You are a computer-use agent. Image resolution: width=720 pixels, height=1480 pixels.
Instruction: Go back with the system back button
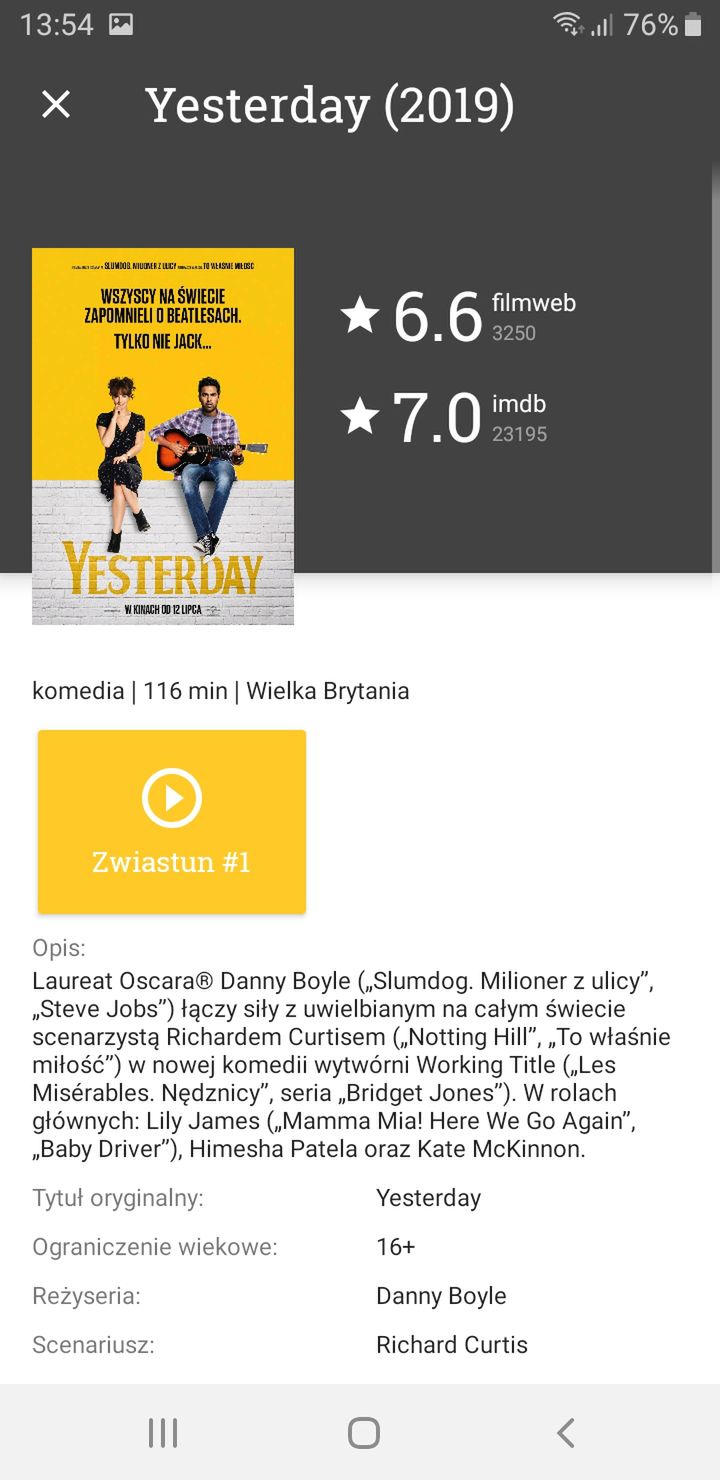(x=565, y=1432)
